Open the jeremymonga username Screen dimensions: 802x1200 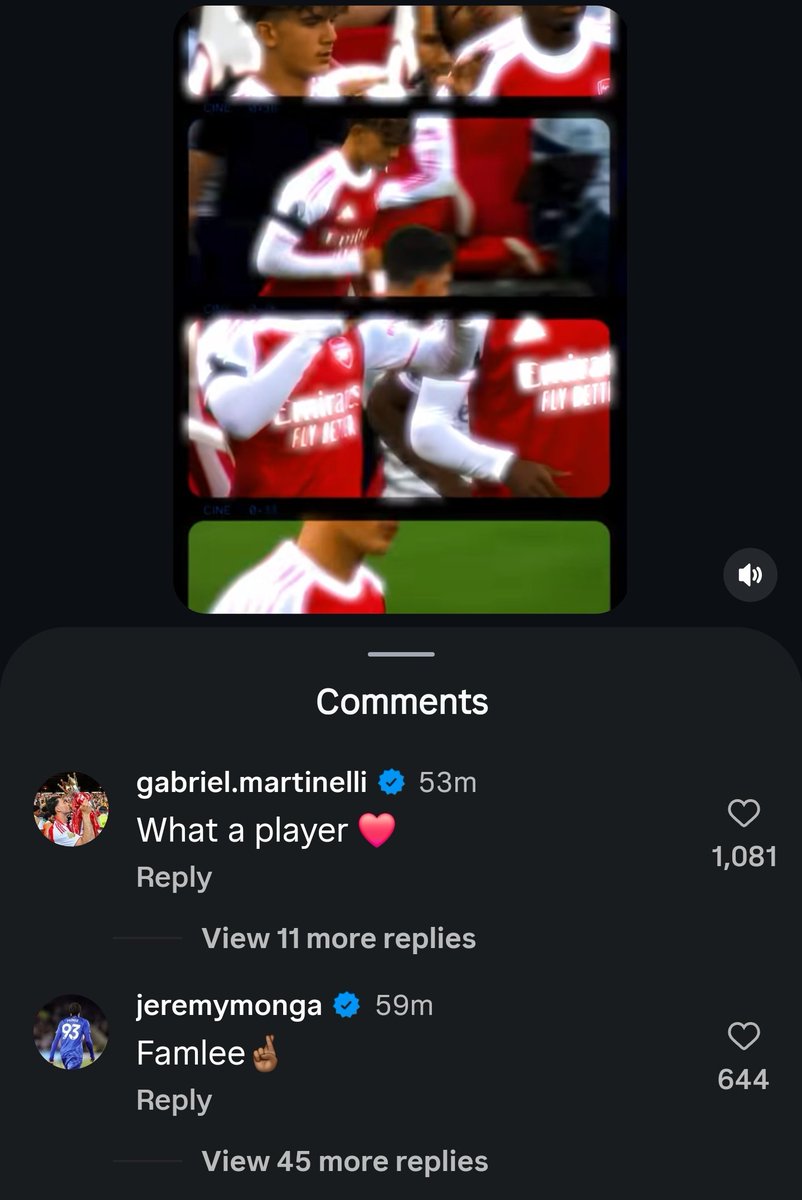[x=229, y=1005]
